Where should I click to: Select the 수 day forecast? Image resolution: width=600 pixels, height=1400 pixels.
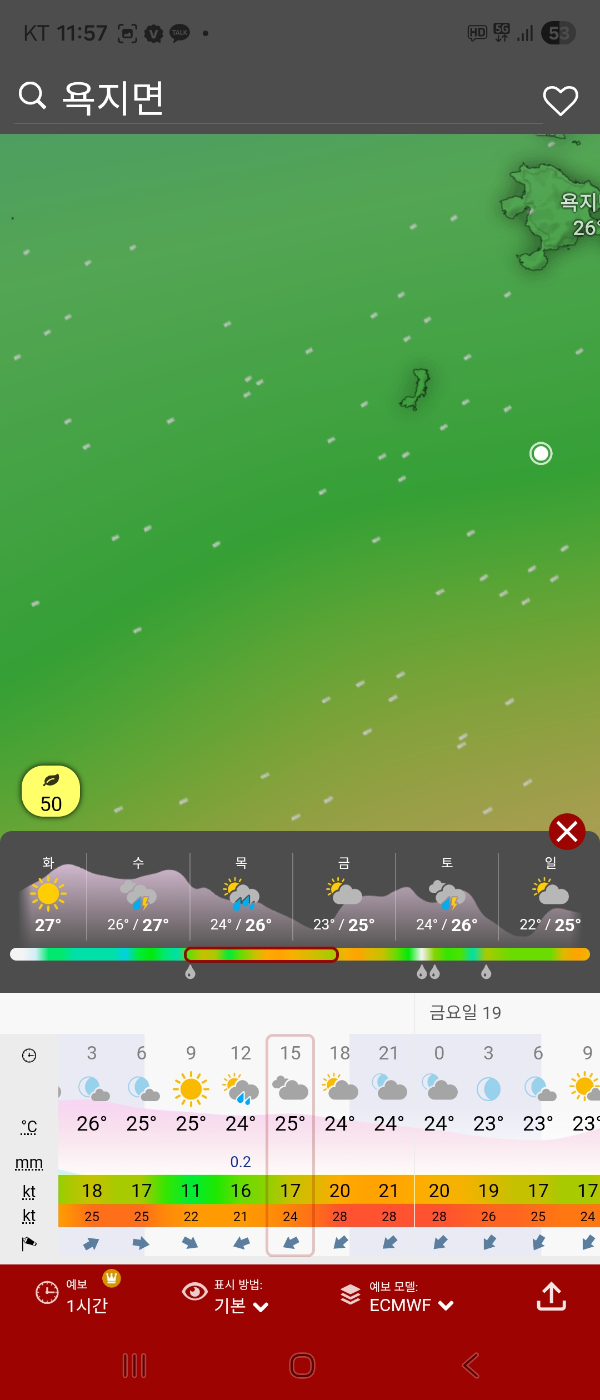click(138, 895)
